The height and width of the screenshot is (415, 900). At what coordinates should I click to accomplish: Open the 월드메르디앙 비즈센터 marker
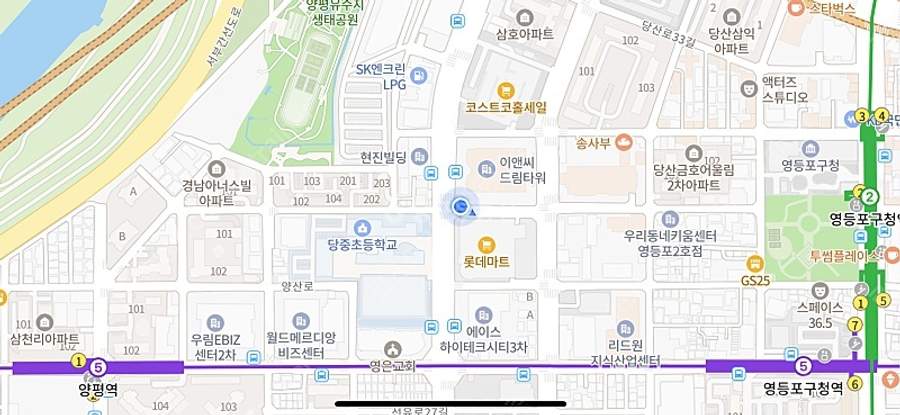point(301,321)
